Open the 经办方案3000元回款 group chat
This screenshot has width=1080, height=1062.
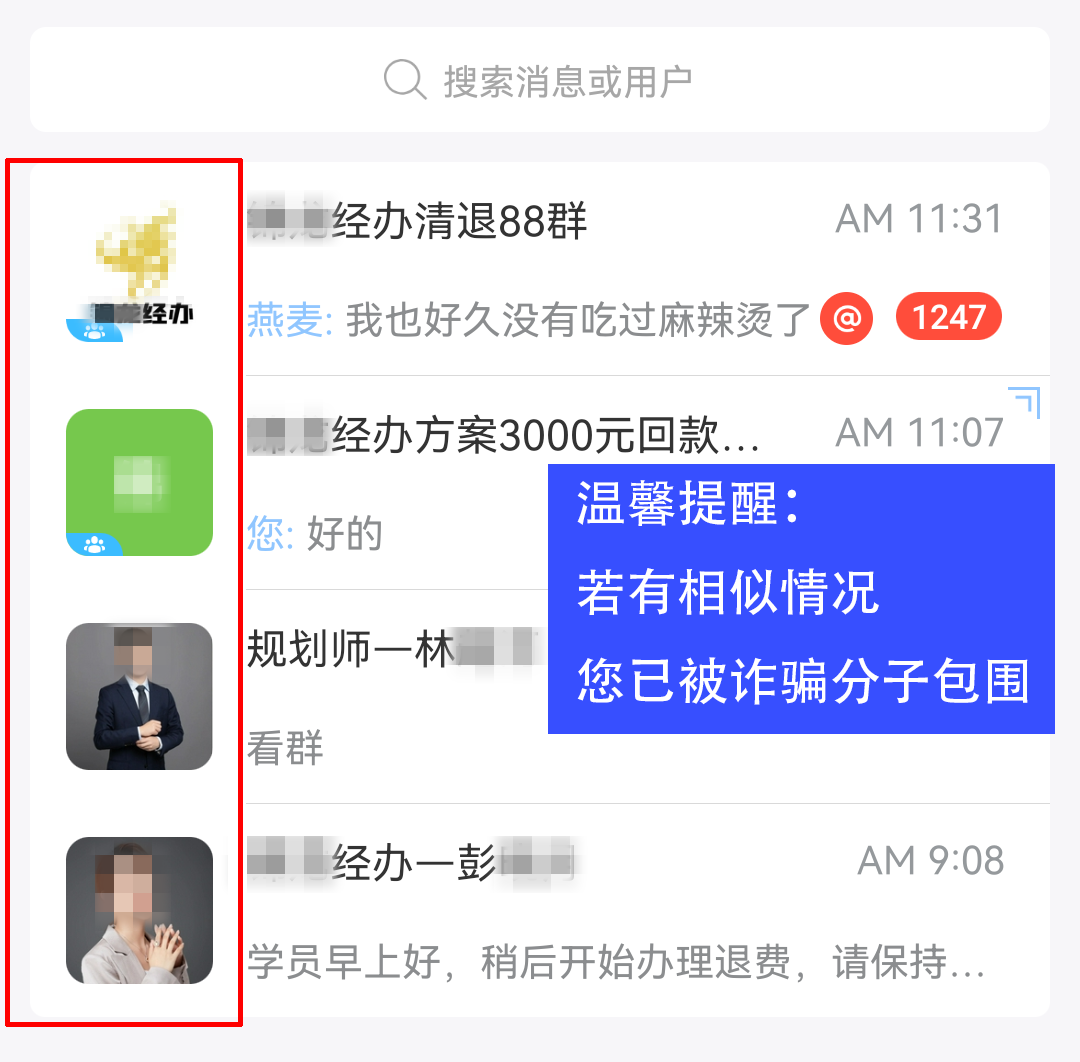[x=400, y=482]
